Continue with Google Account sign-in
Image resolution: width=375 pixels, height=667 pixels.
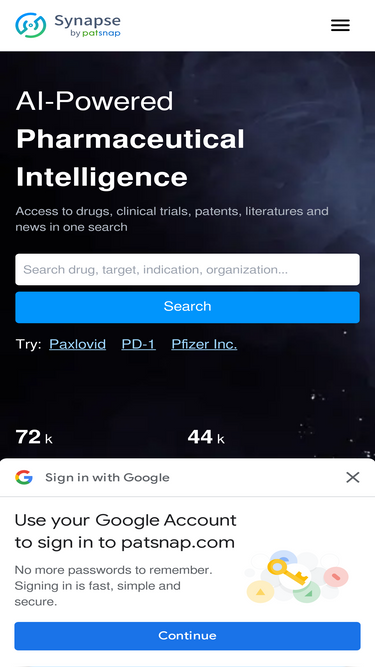point(188,636)
